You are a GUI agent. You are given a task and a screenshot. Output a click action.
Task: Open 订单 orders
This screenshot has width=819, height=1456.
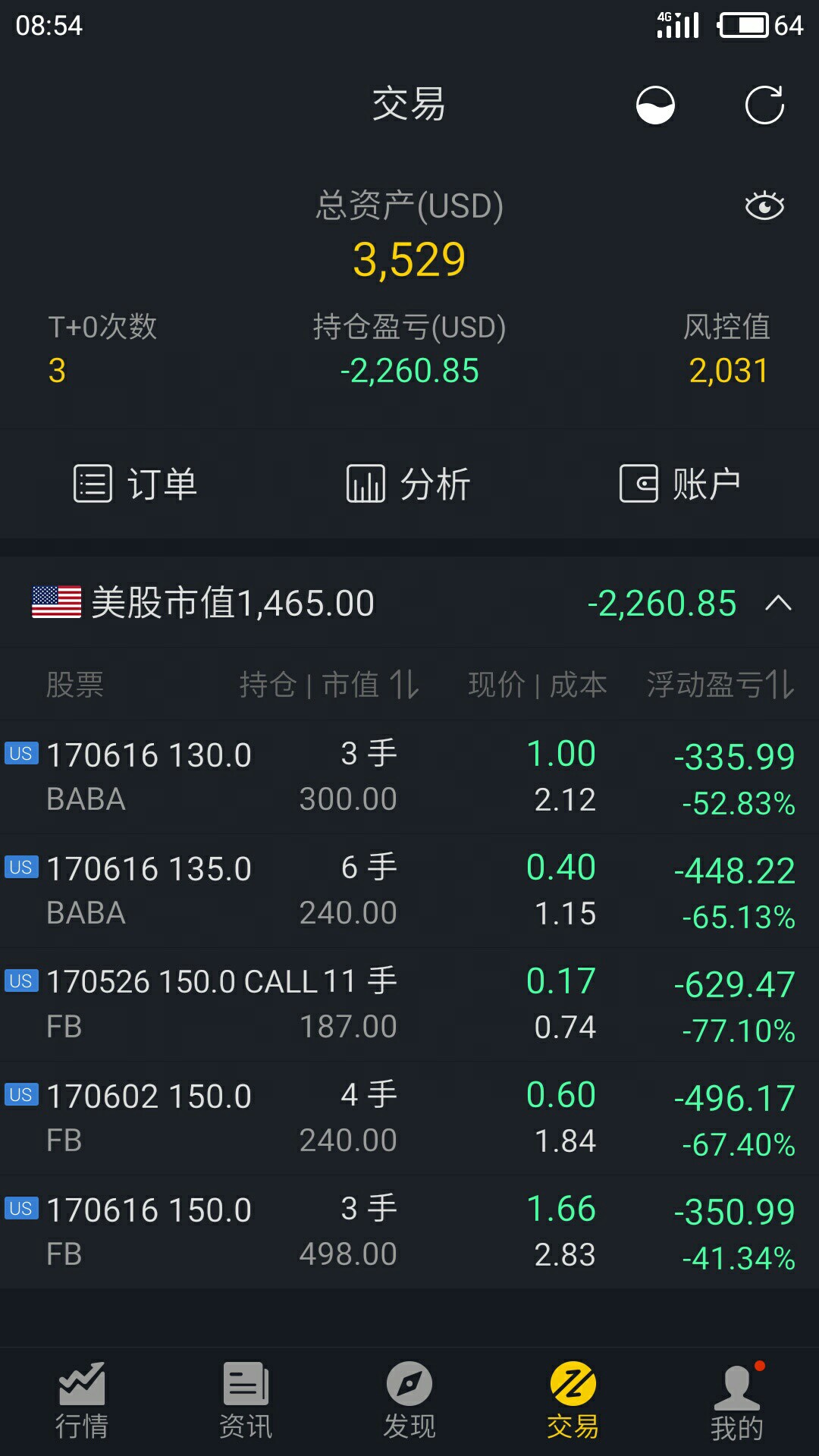136,484
